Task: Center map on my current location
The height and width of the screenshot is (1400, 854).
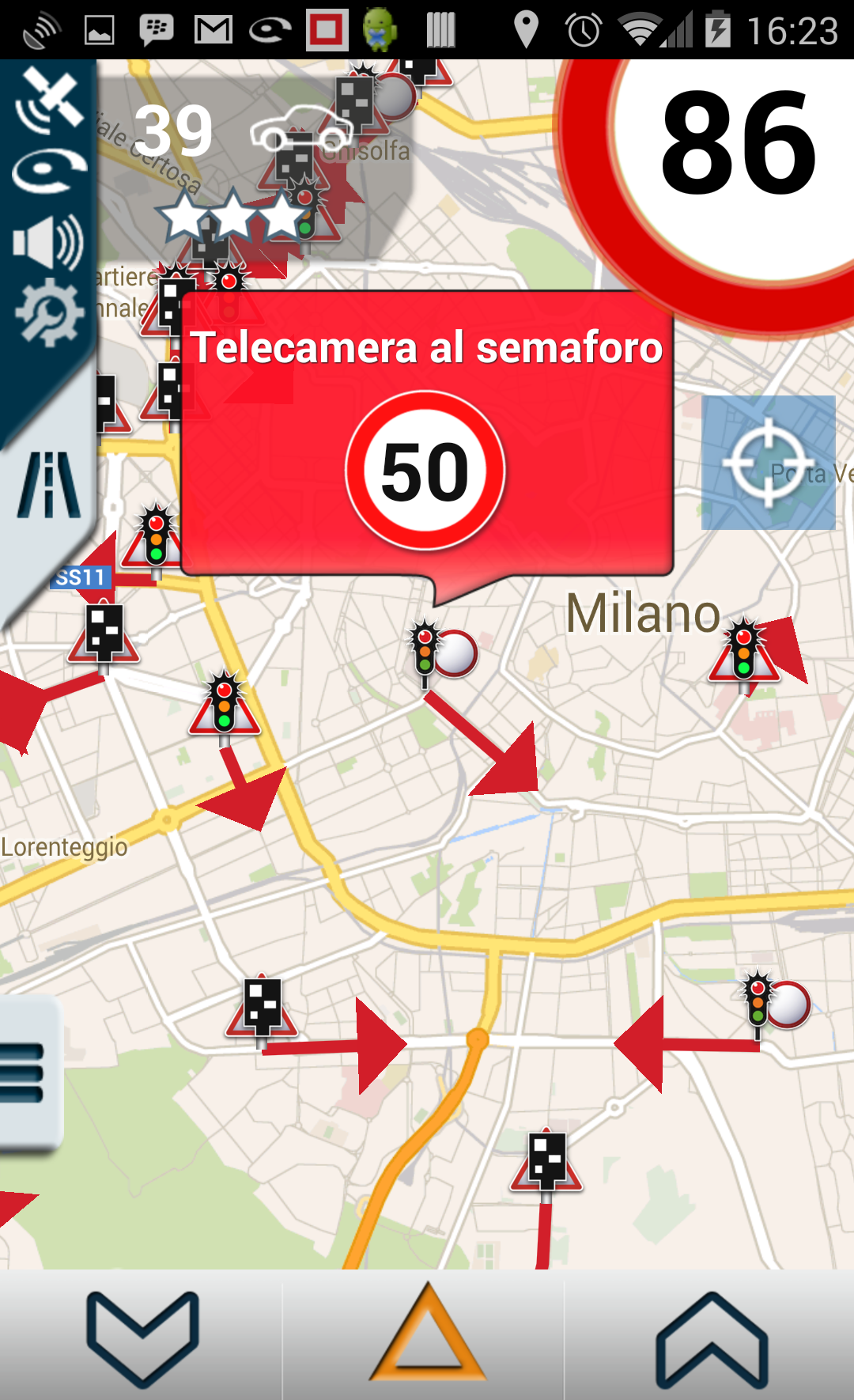Action: [768, 463]
